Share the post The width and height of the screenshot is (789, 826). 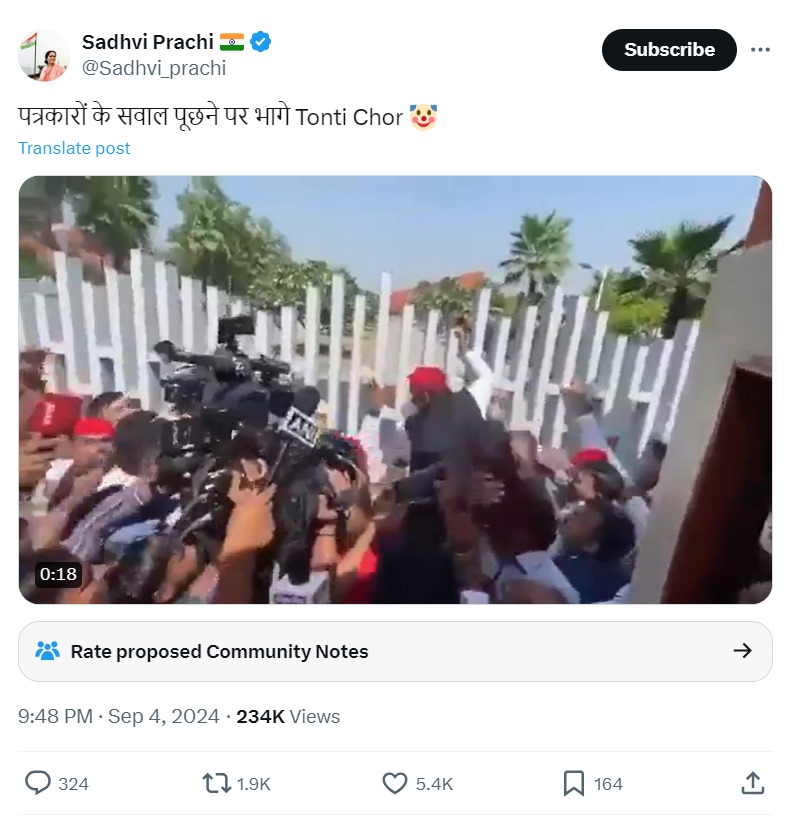(753, 783)
